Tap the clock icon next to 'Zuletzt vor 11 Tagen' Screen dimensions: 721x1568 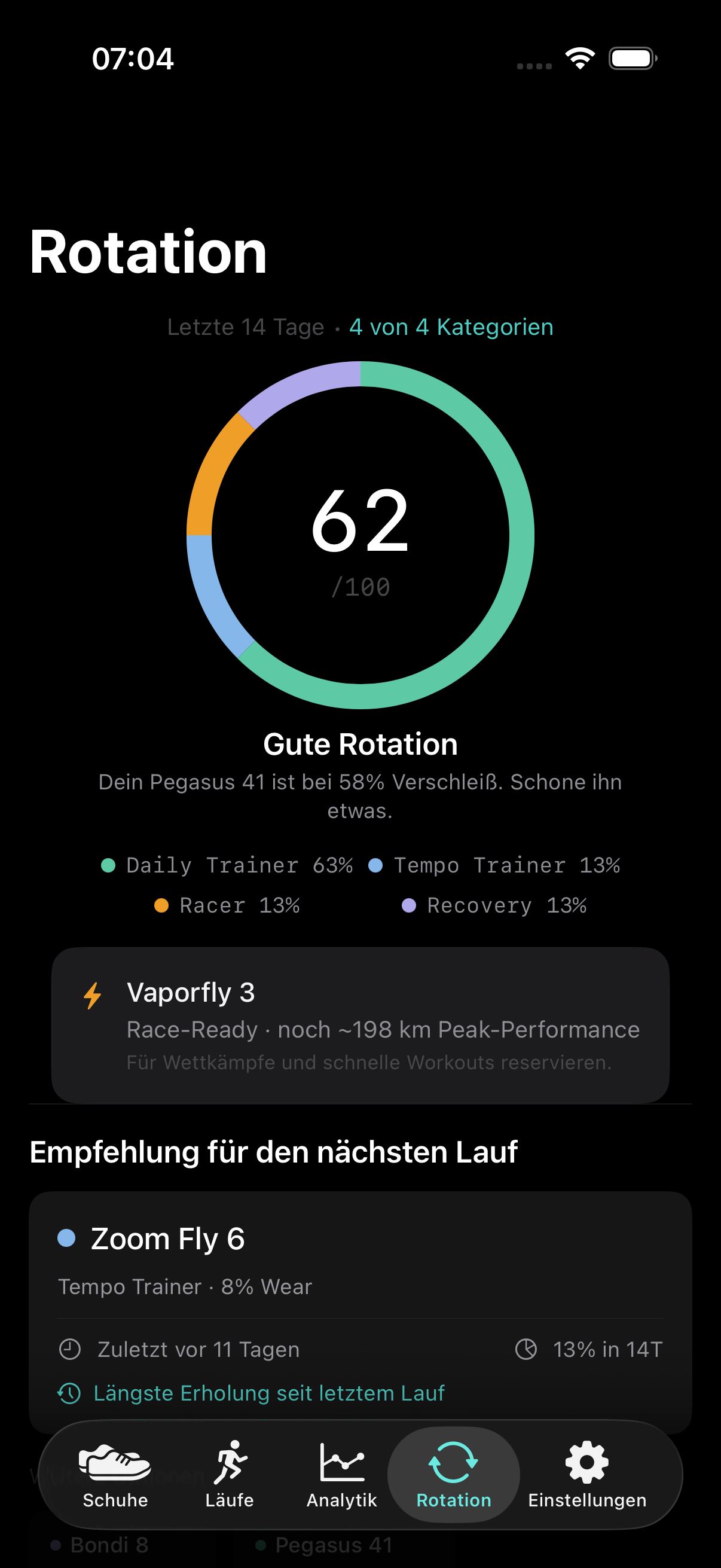[71, 1350]
